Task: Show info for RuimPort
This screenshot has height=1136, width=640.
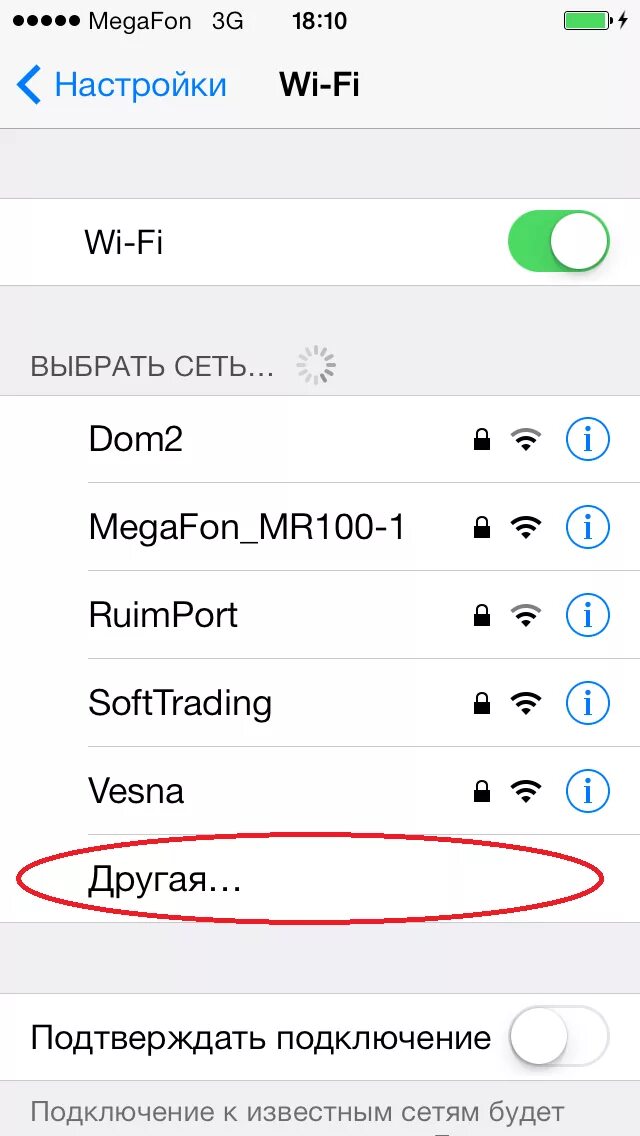Action: (587, 615)
